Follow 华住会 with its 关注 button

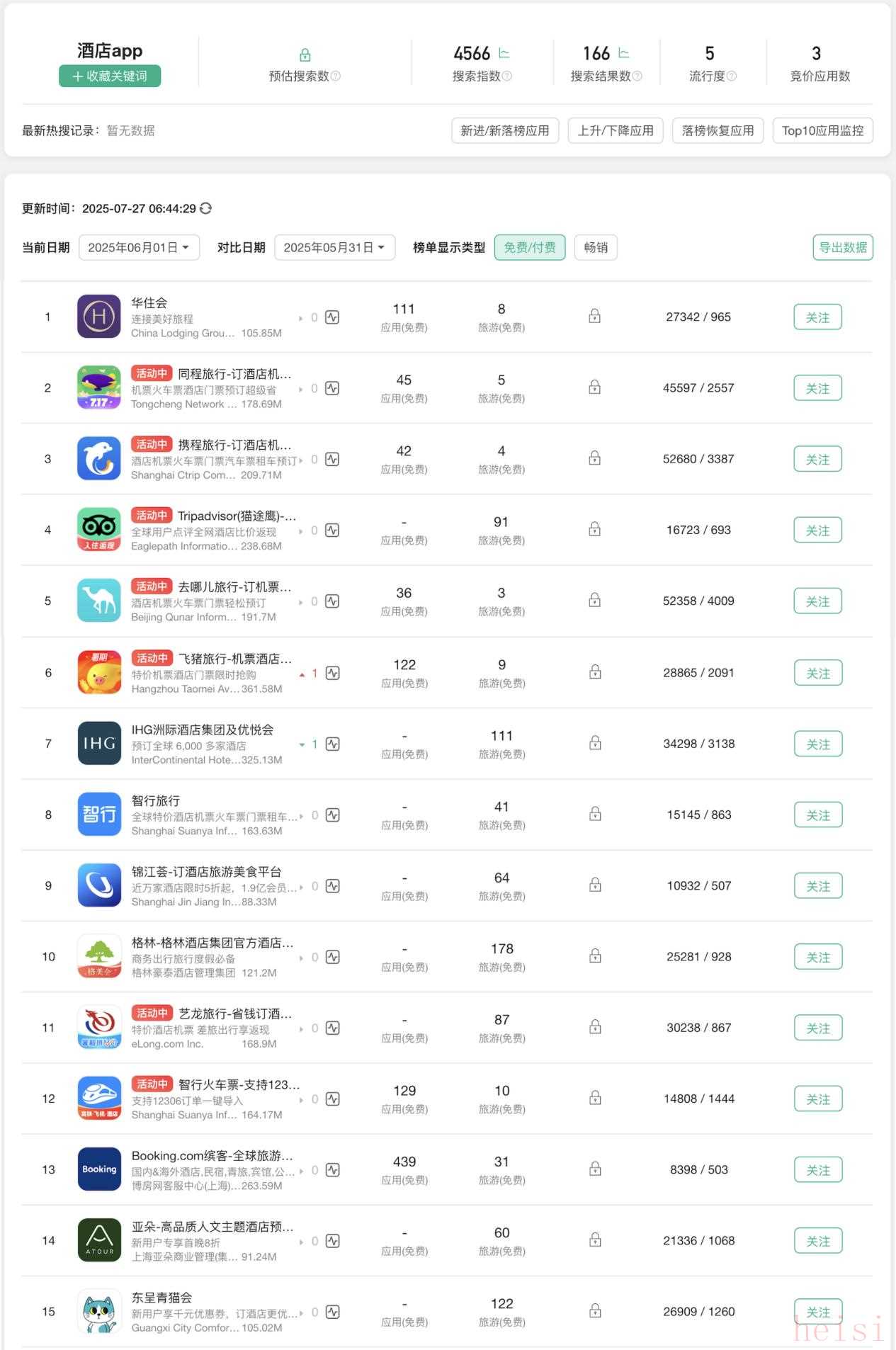click(817, 317)
